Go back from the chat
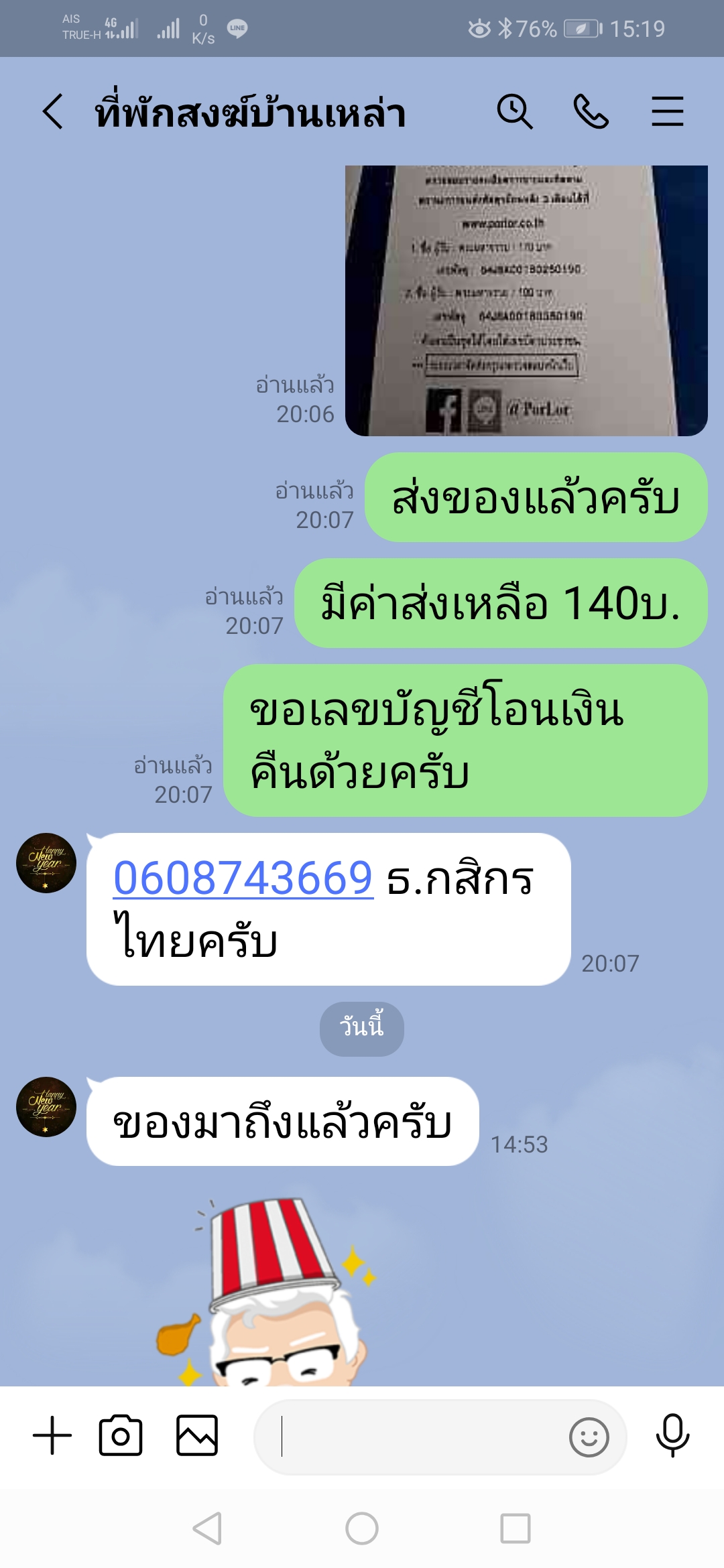Viewport: 724px width, 1568px height. [53, 111]
